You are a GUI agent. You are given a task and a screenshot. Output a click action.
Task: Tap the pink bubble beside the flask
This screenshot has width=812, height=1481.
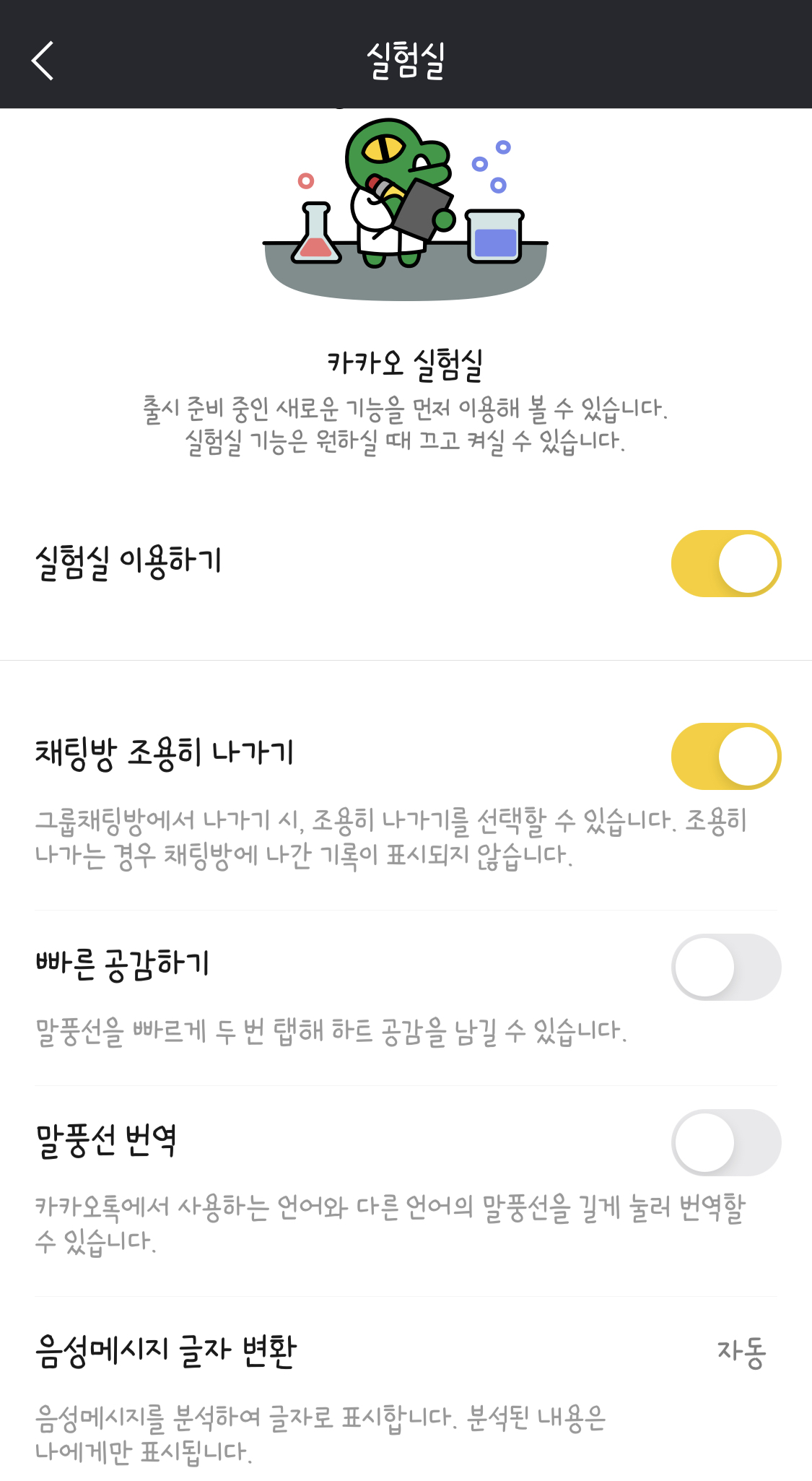[x=305, y=179]
